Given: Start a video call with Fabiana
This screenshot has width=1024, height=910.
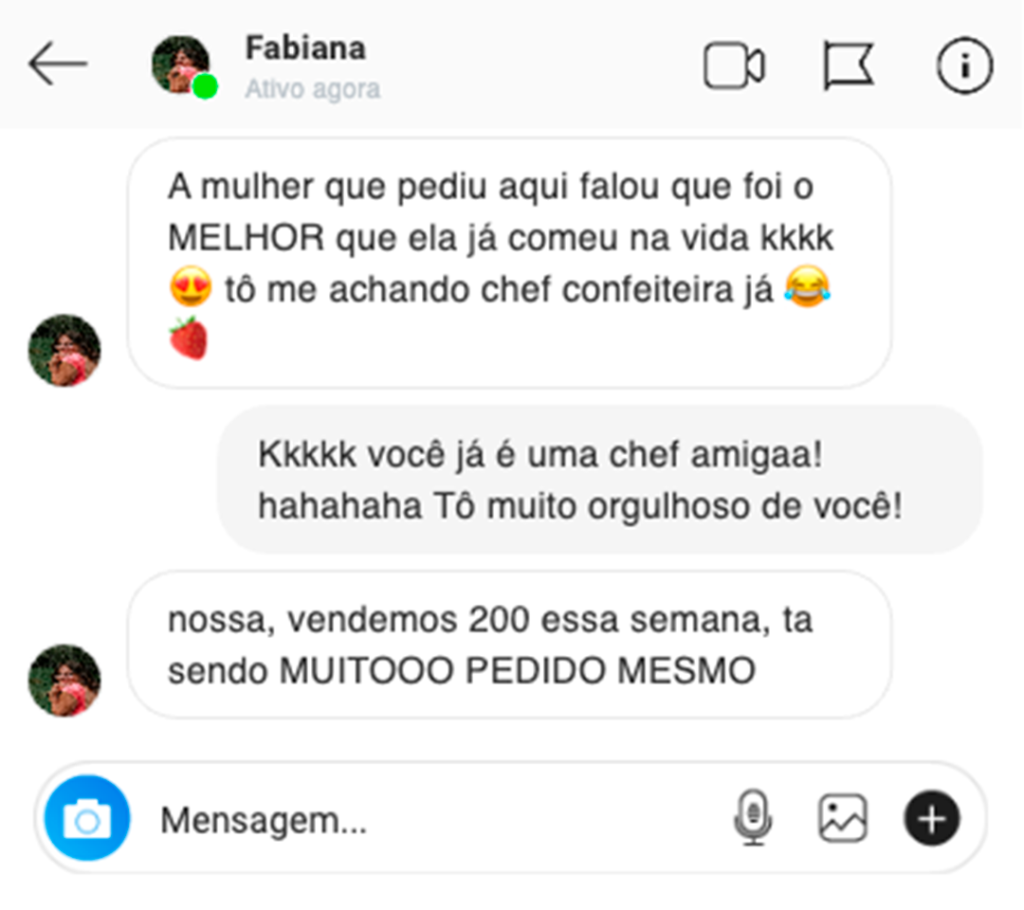Looking at the screenshot, I should click(734, 66).
